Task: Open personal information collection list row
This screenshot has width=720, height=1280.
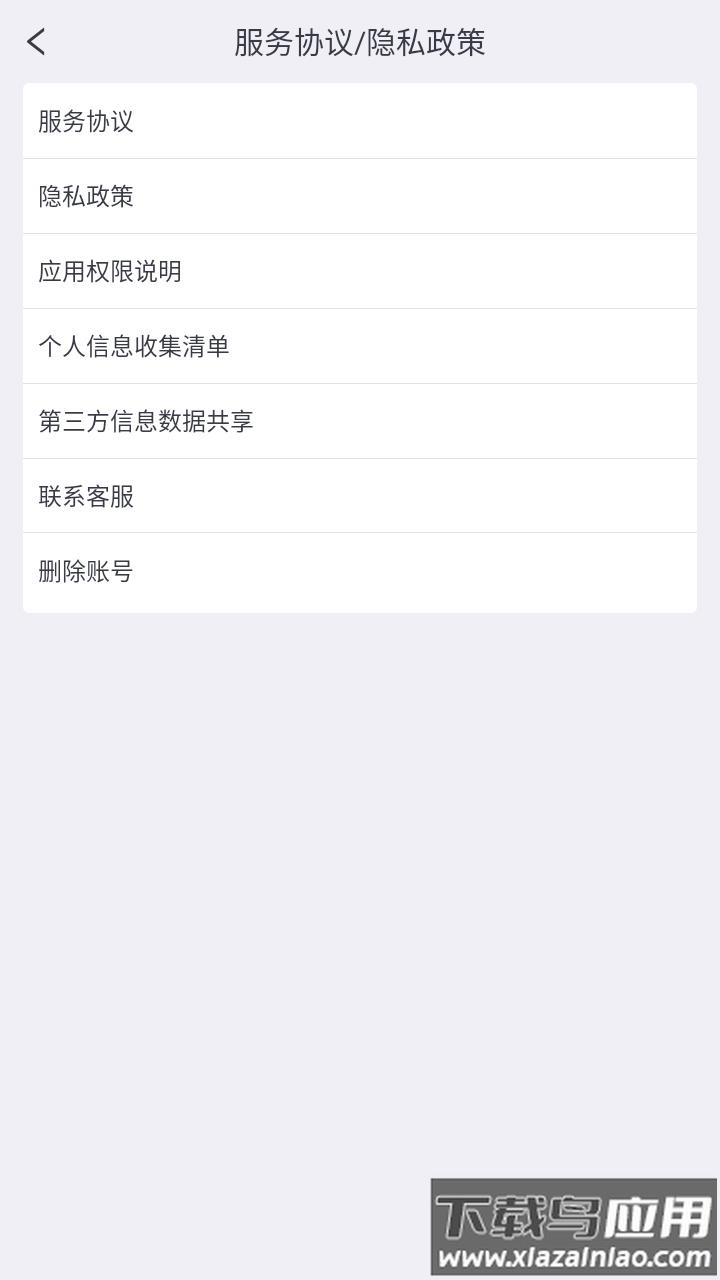Action: click(360, 346)
